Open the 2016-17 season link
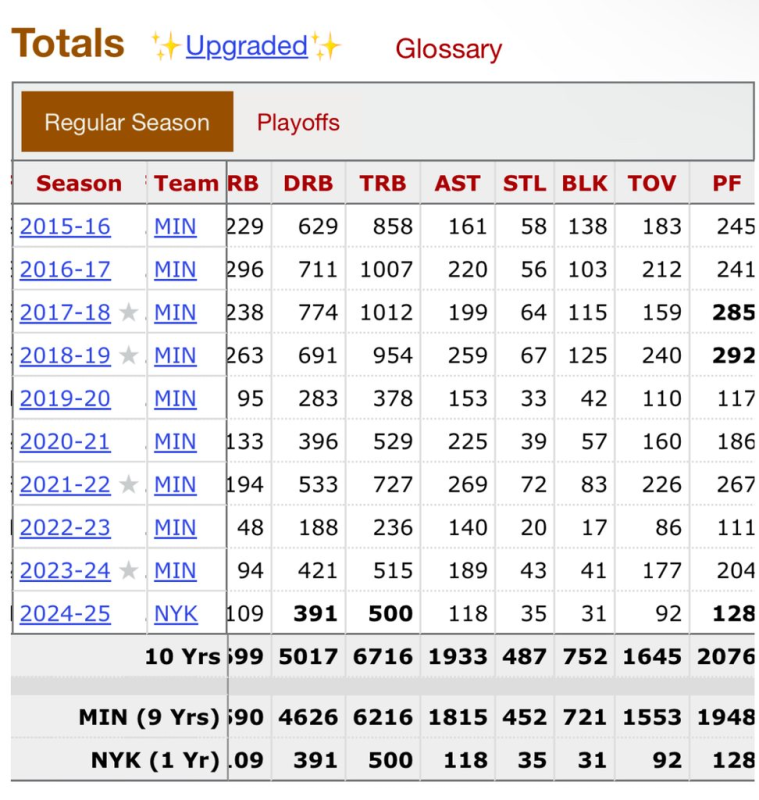This screenshot has height=800, width=759. [65, 270]
